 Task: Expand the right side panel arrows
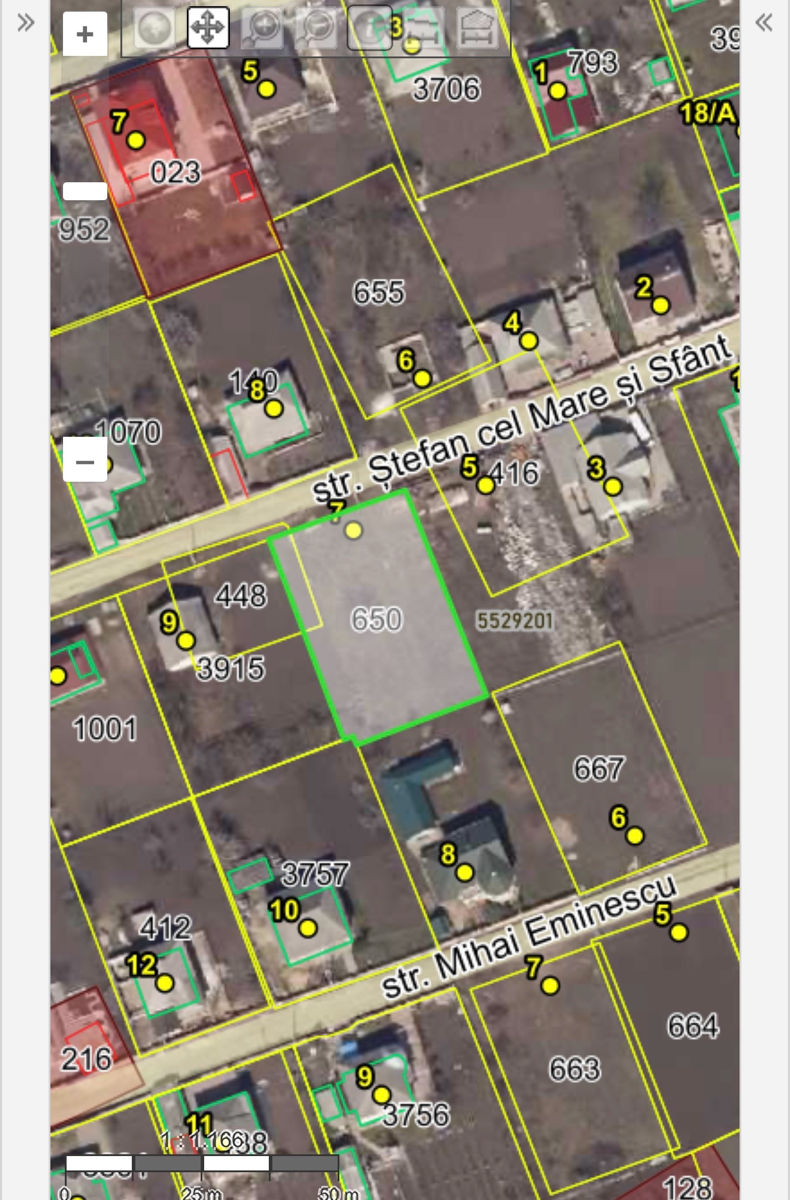click(x=764, y=23)
